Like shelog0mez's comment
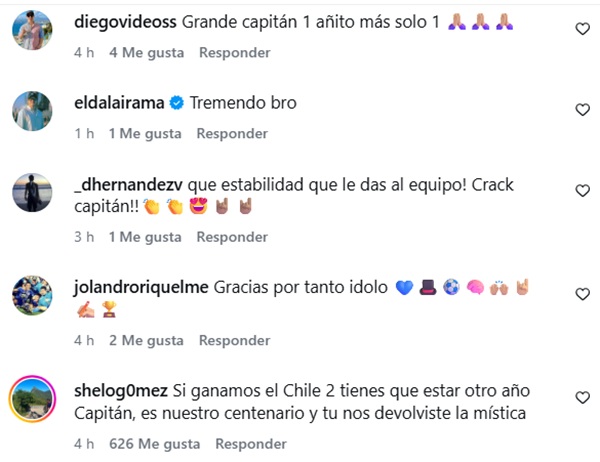Screen dimensions: 600x462 582,398
